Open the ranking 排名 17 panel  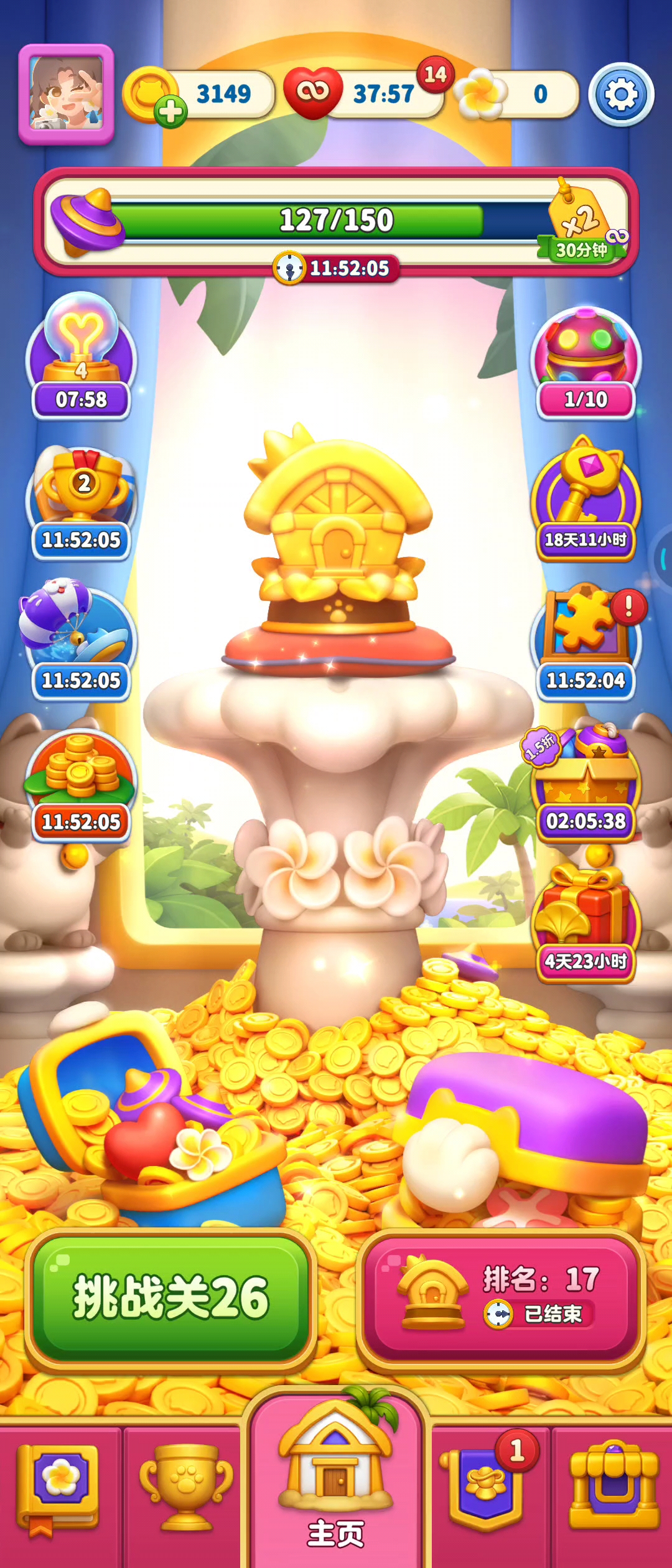[501, 1297]
